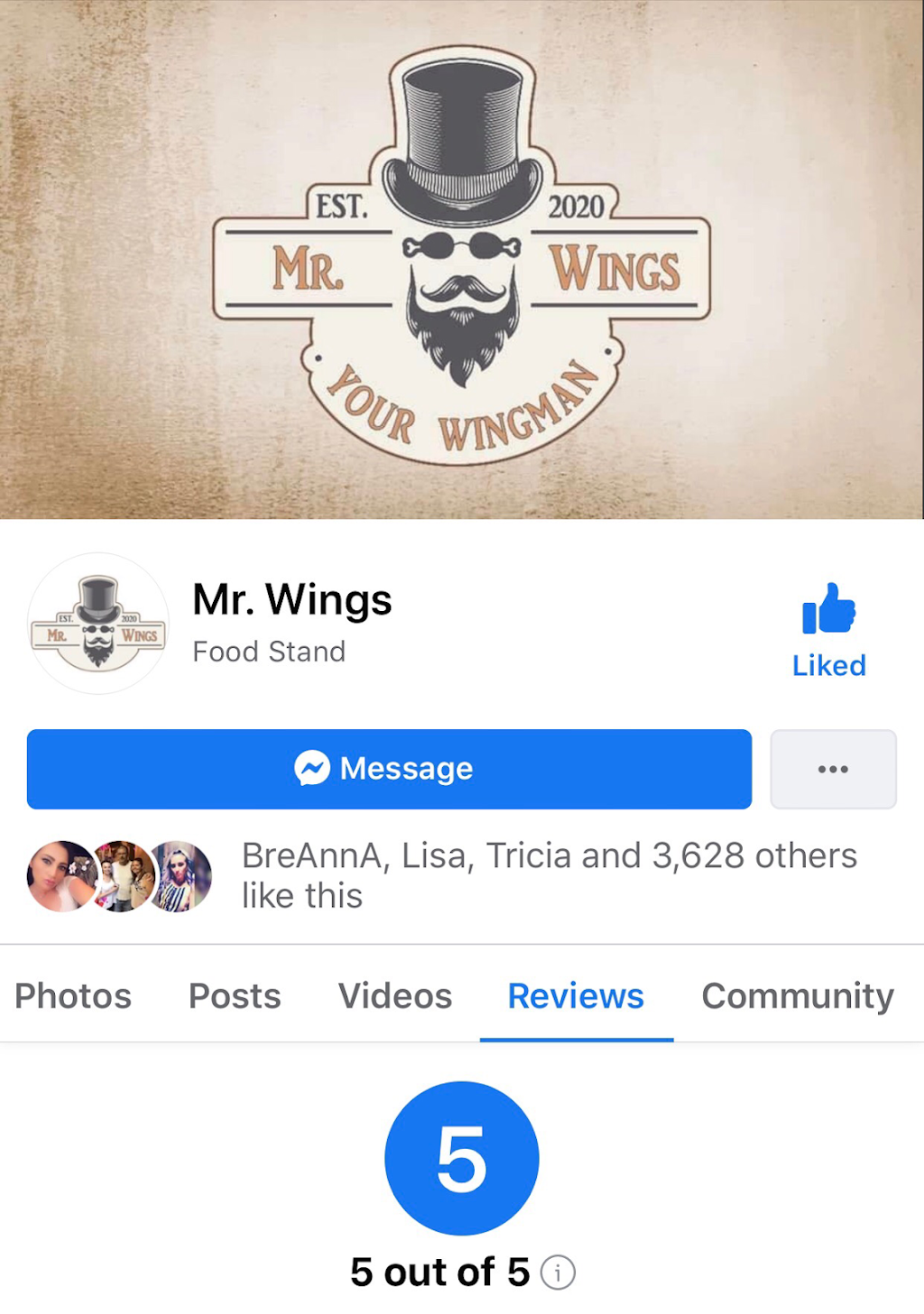924x1314 pixels.
Task: Tap the Food Stand category label
Action: (268, 651)
